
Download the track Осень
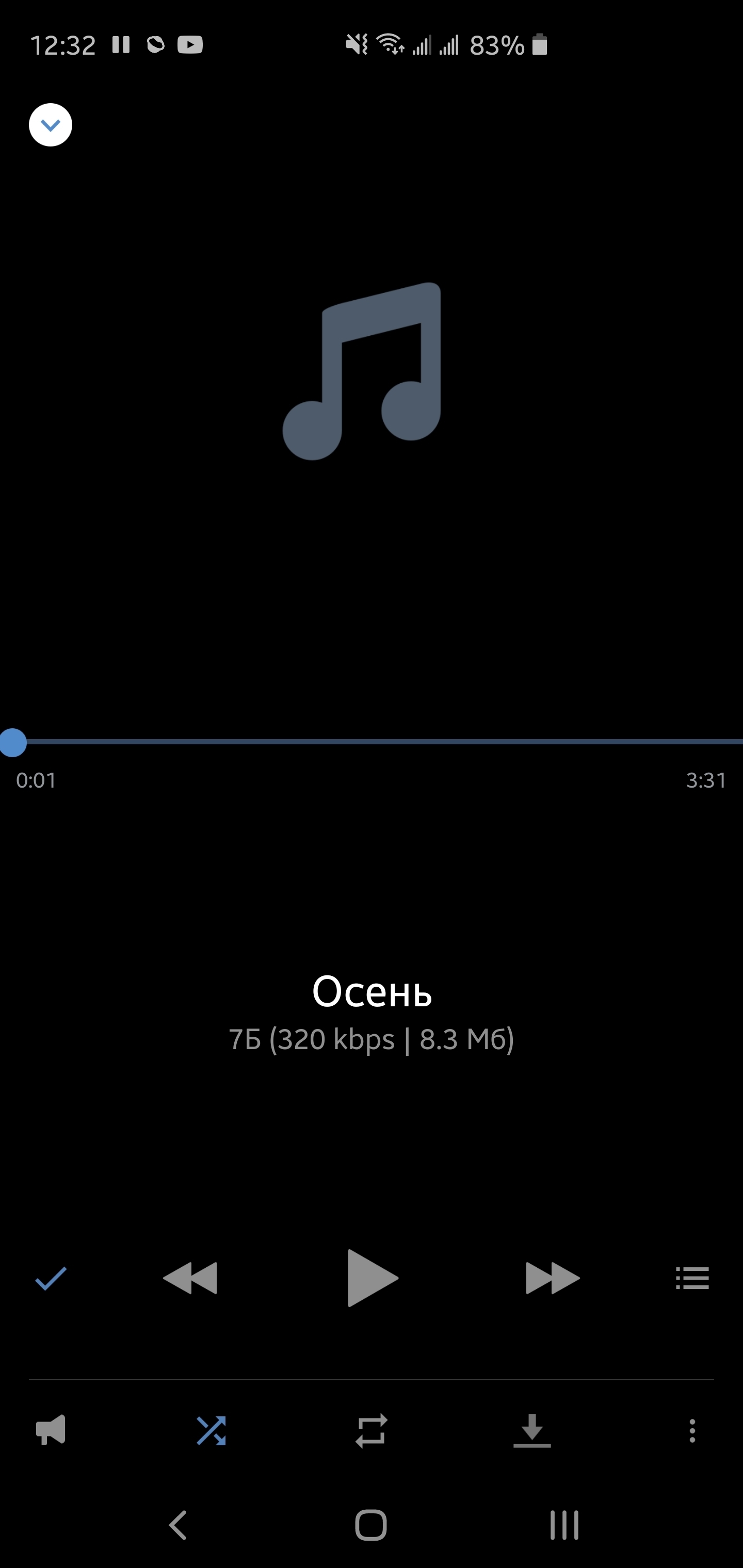coord(532,1430)
